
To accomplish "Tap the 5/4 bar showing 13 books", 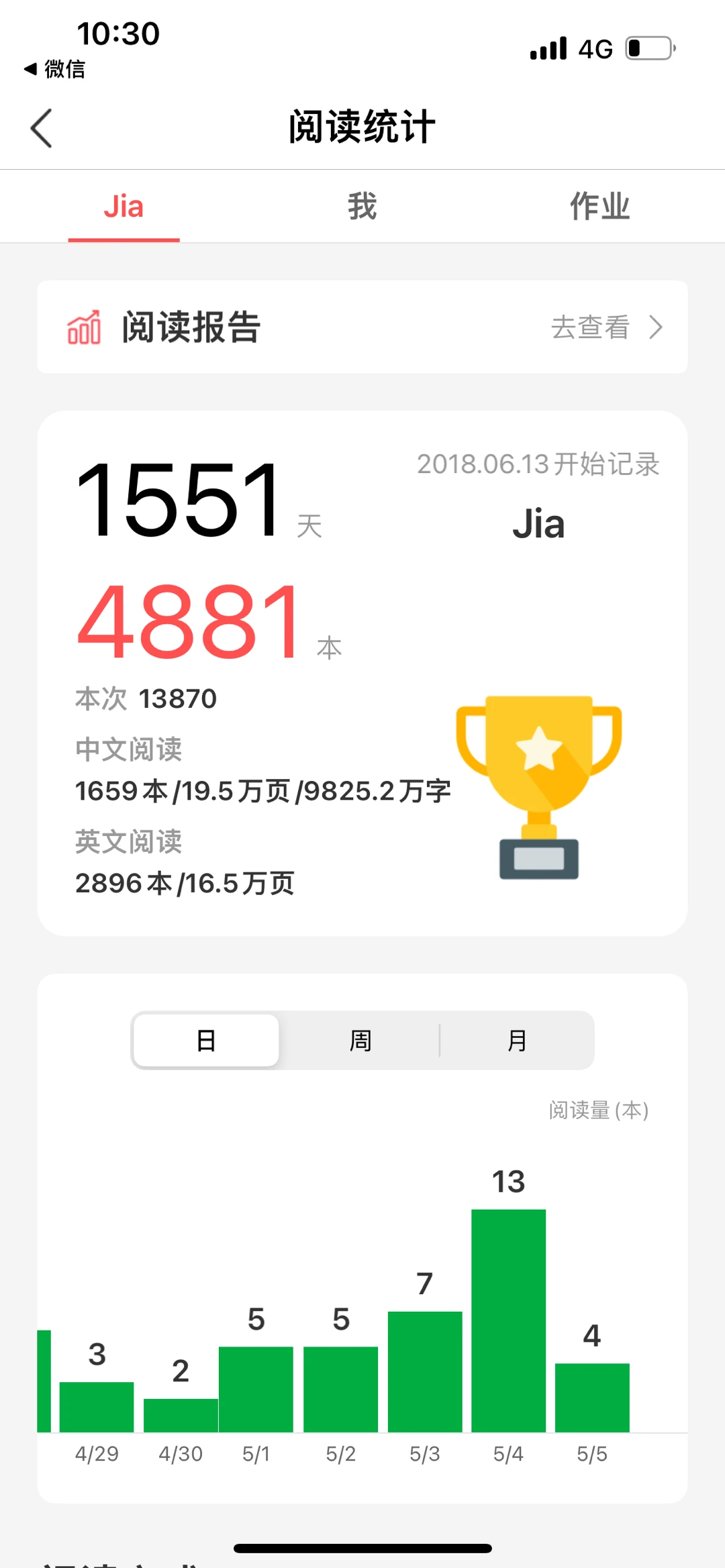I will click(508, 1320).
